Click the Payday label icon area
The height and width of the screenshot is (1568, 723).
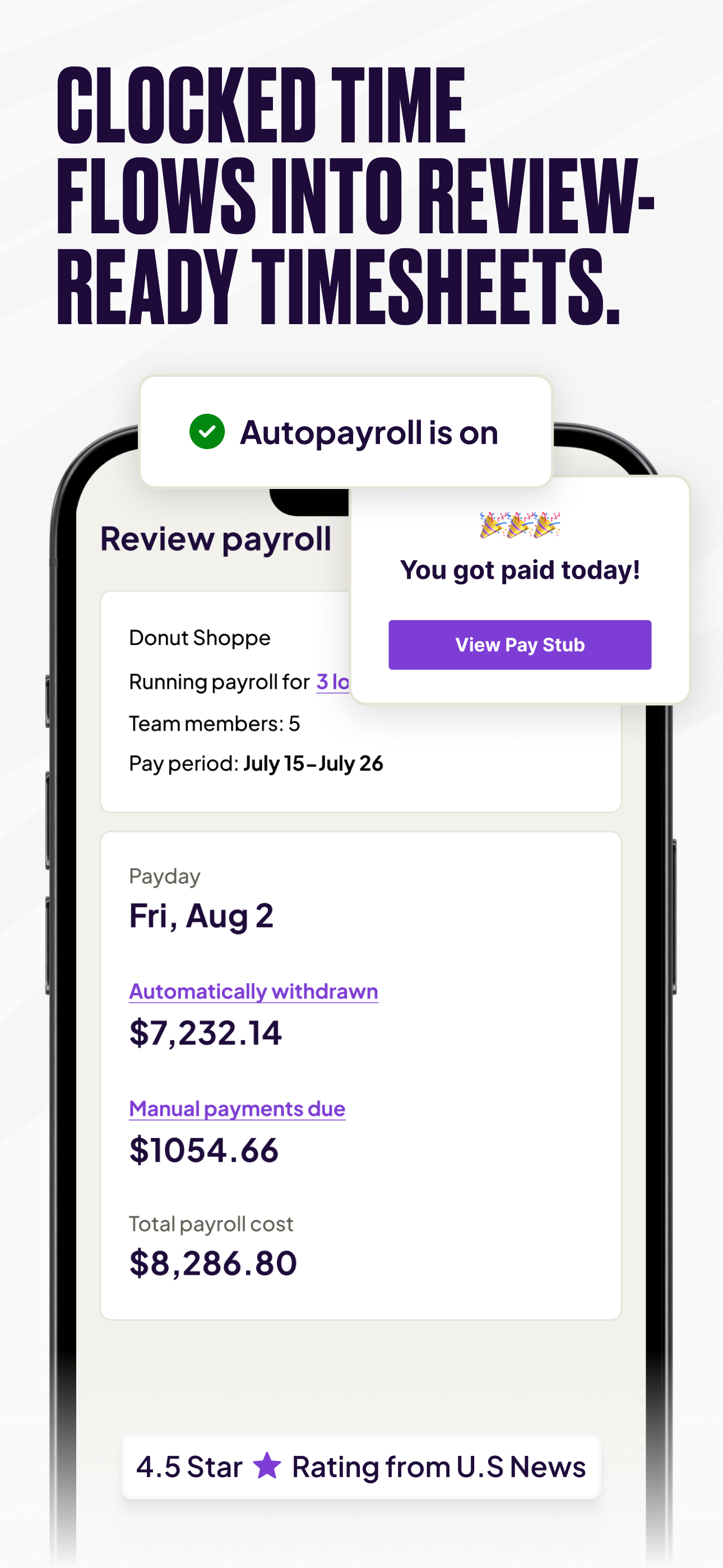pyautogui.click(x=165, y=875)
